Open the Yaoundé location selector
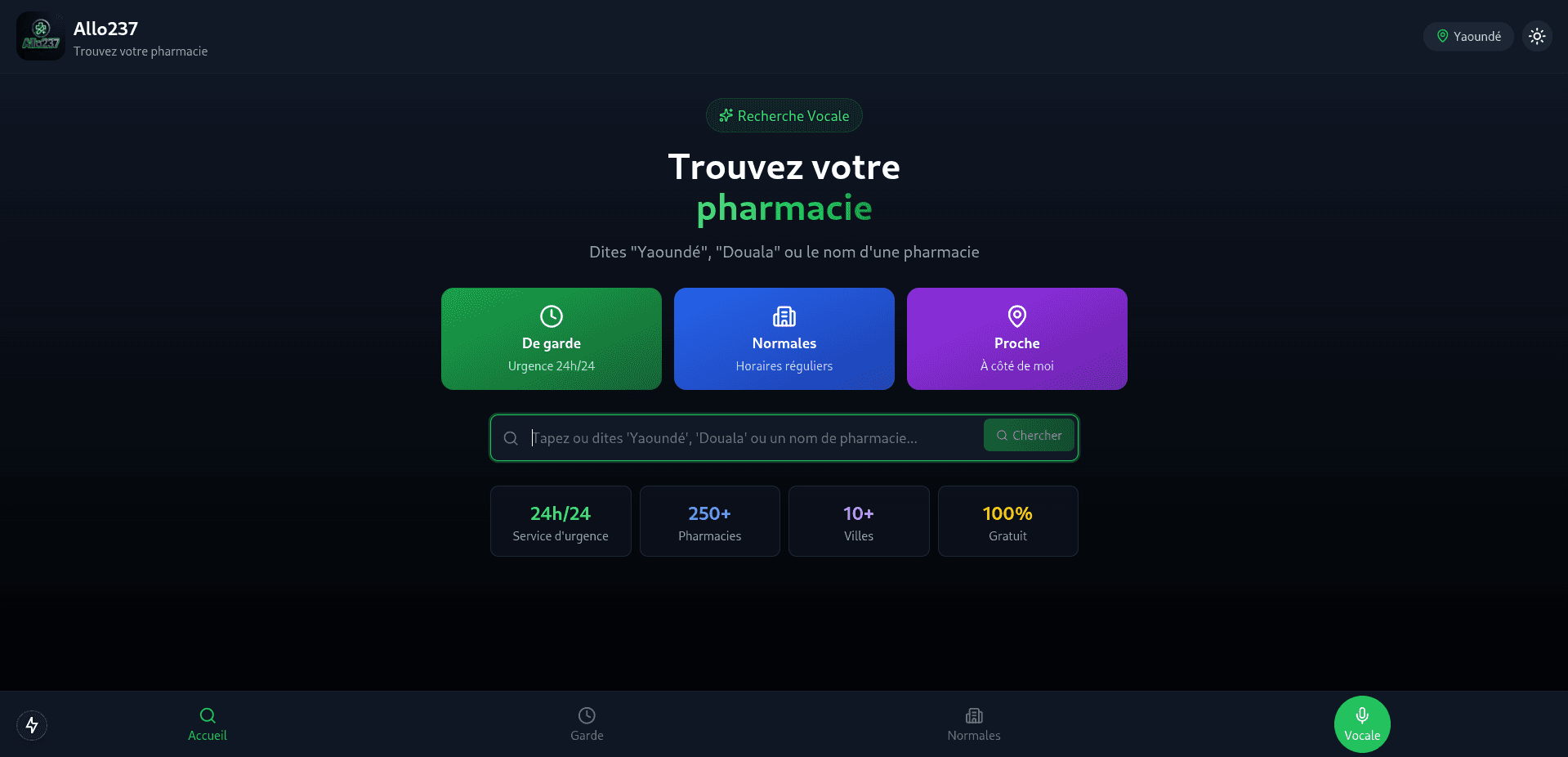1568x757 pixels. (x=1468, y=37)
